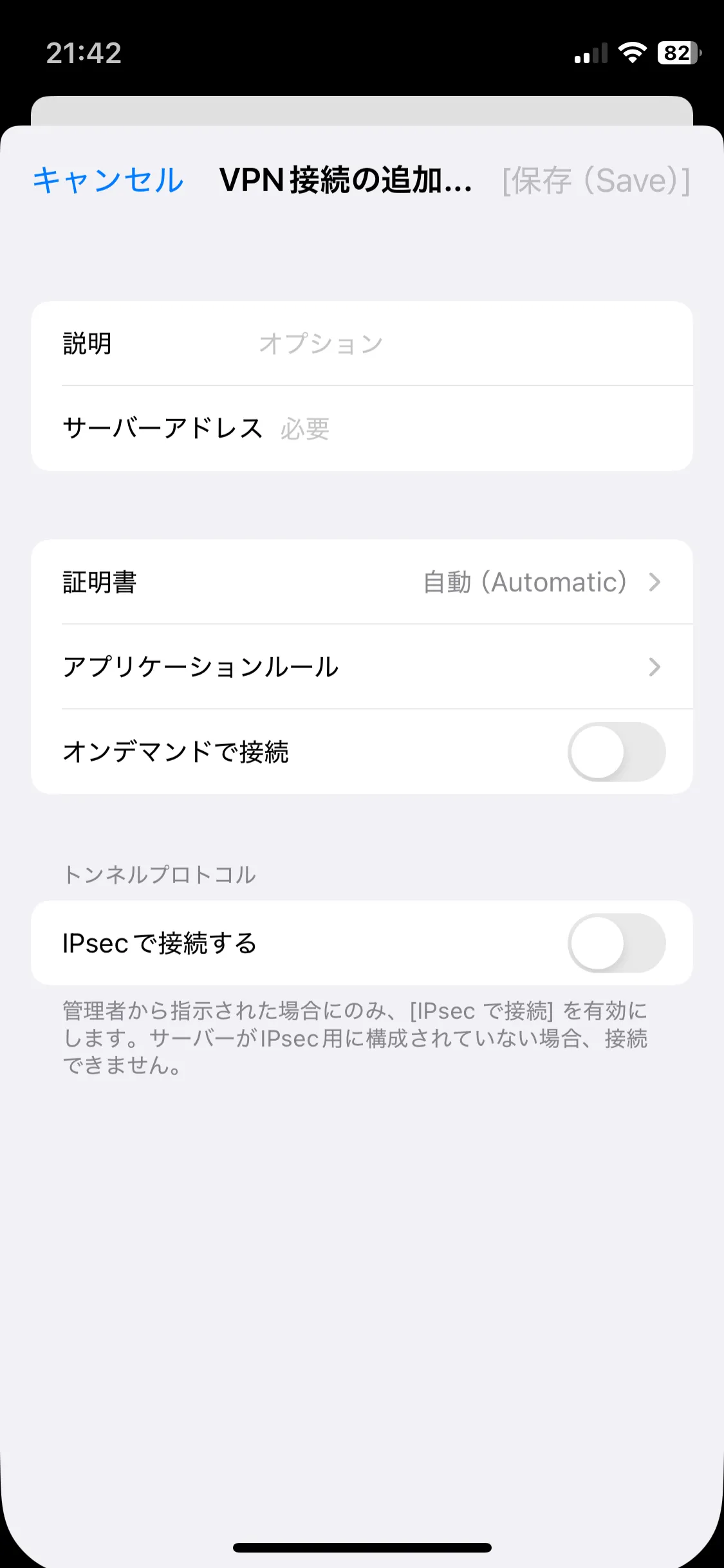
Task: Open the 証明書 certificate setting
Action: [362, 582]
